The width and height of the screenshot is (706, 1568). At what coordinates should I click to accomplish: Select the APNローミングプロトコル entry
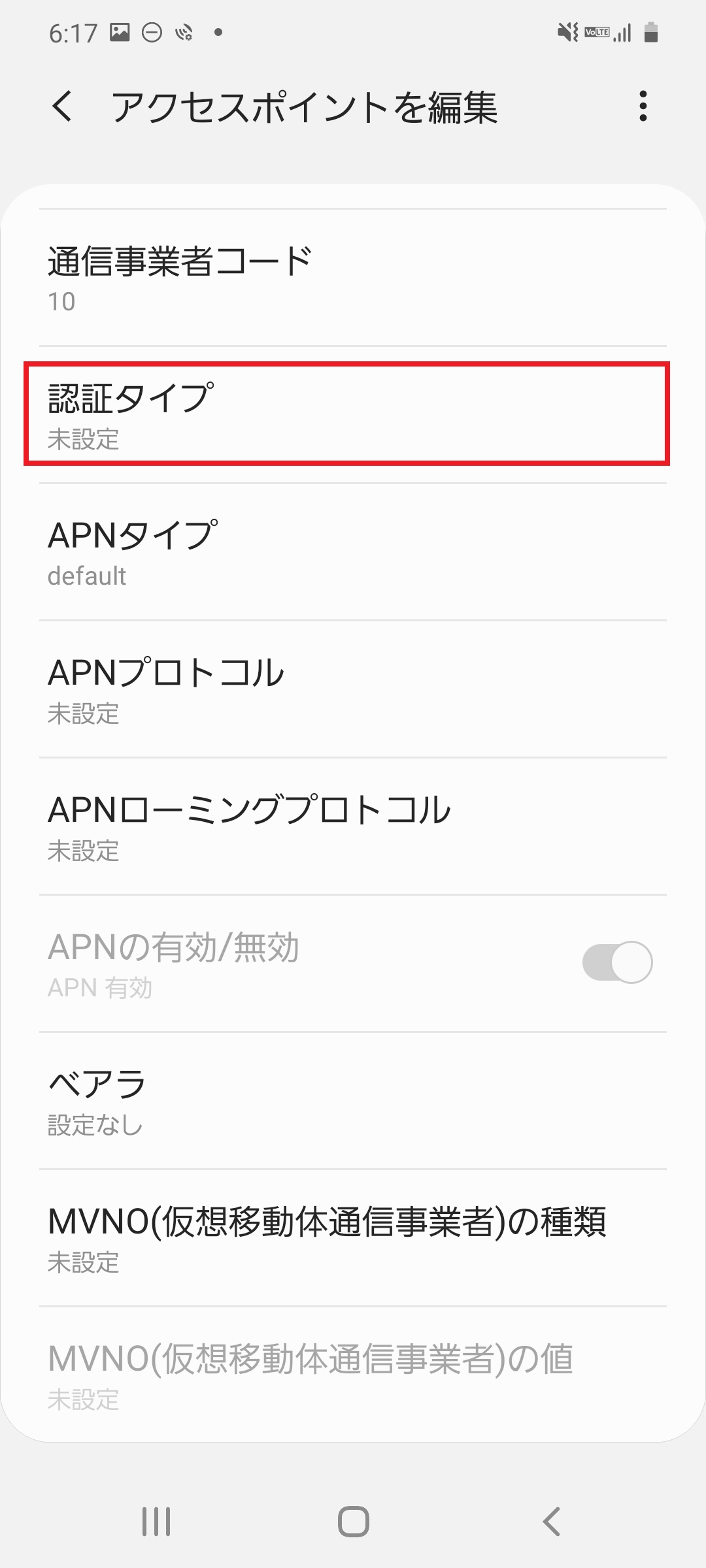point(353,826)
